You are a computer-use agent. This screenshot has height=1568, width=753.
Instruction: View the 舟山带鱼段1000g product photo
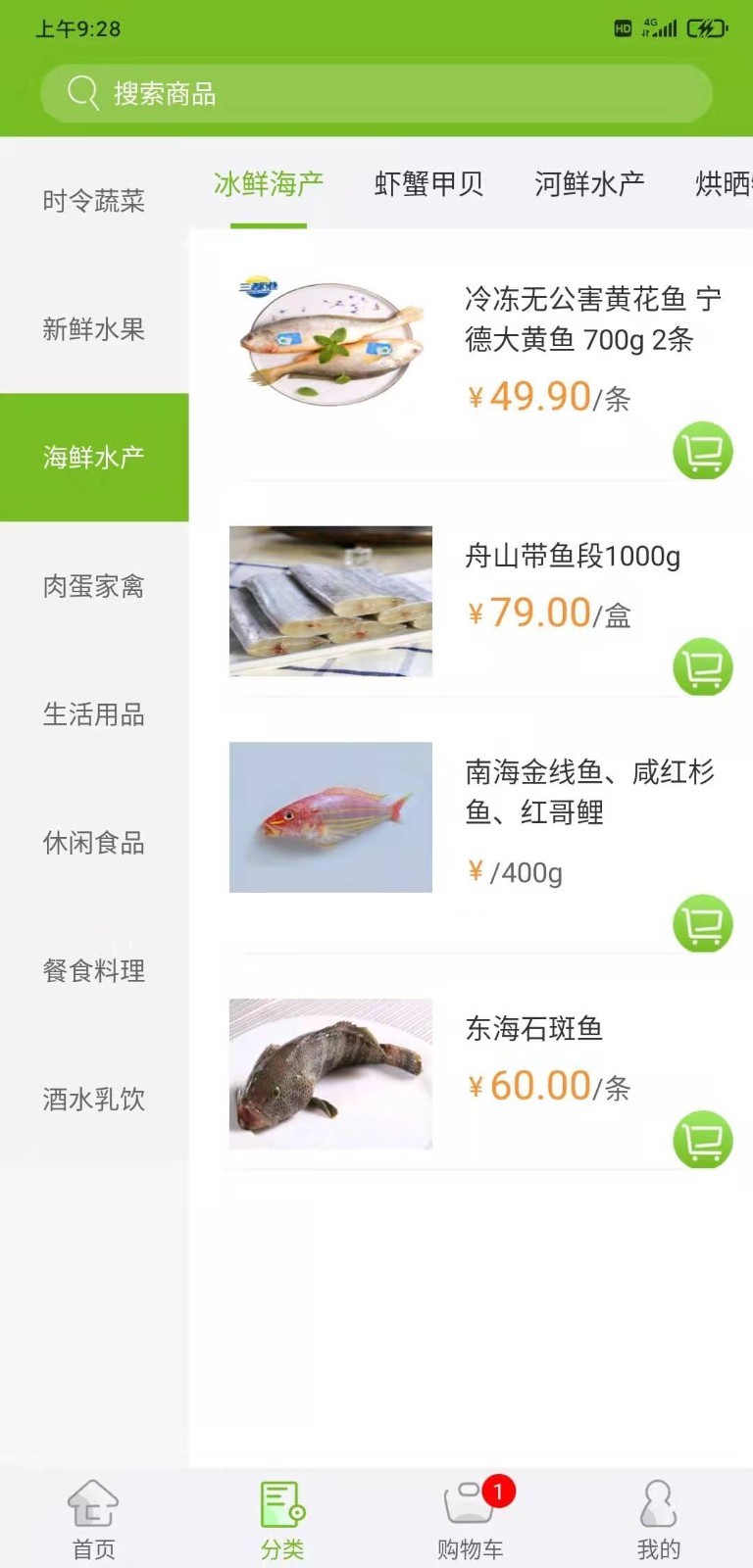click(x=330, y=601)
